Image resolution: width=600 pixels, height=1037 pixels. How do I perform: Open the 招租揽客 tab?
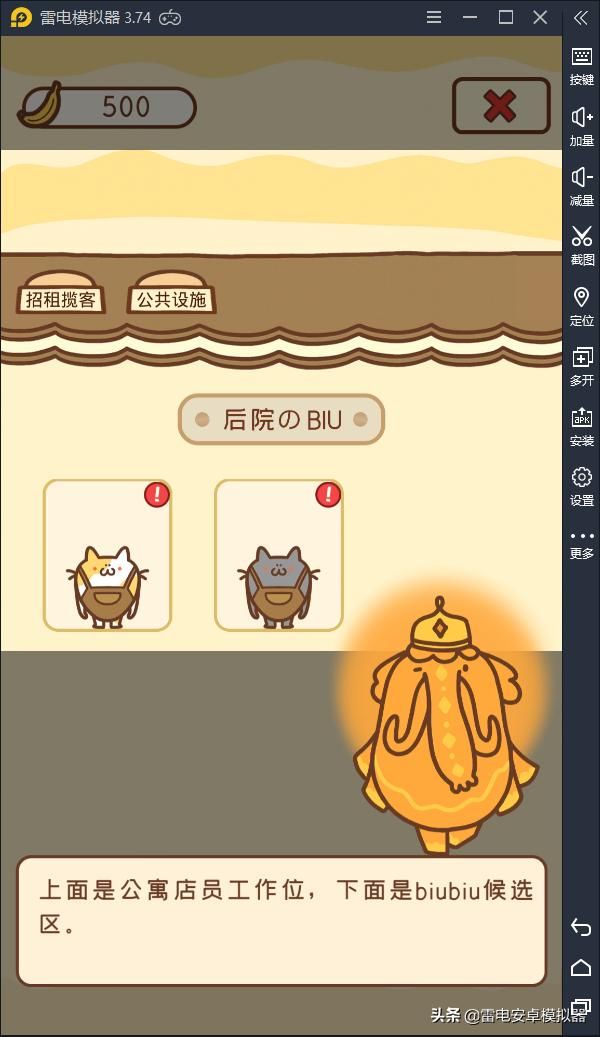pos(61,298)
